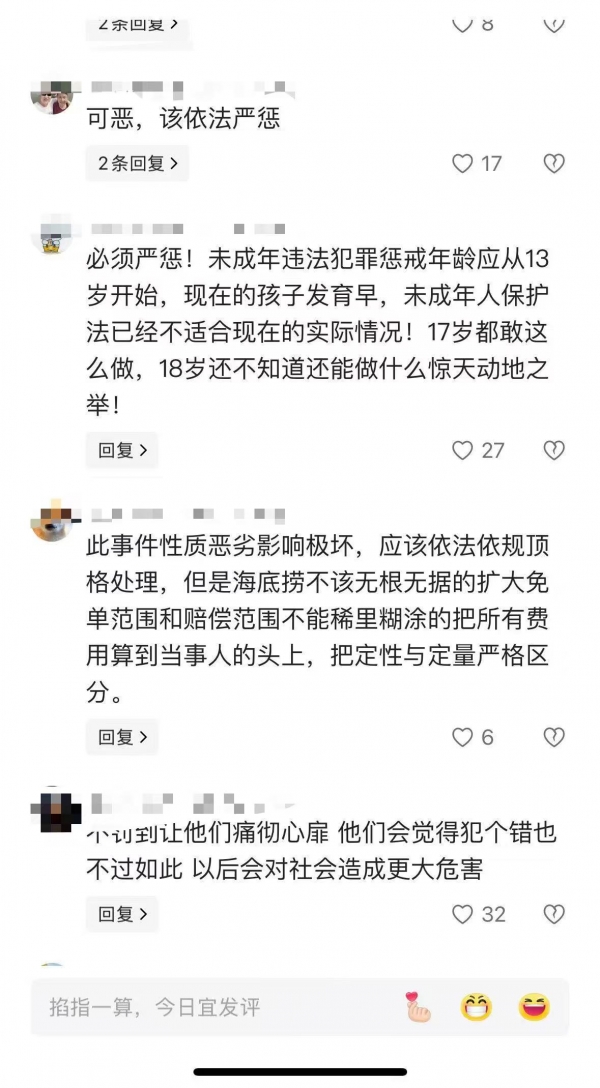
Task: Insert the laughing emoji
Action: pyautogui.click(x=534, y=1007)
